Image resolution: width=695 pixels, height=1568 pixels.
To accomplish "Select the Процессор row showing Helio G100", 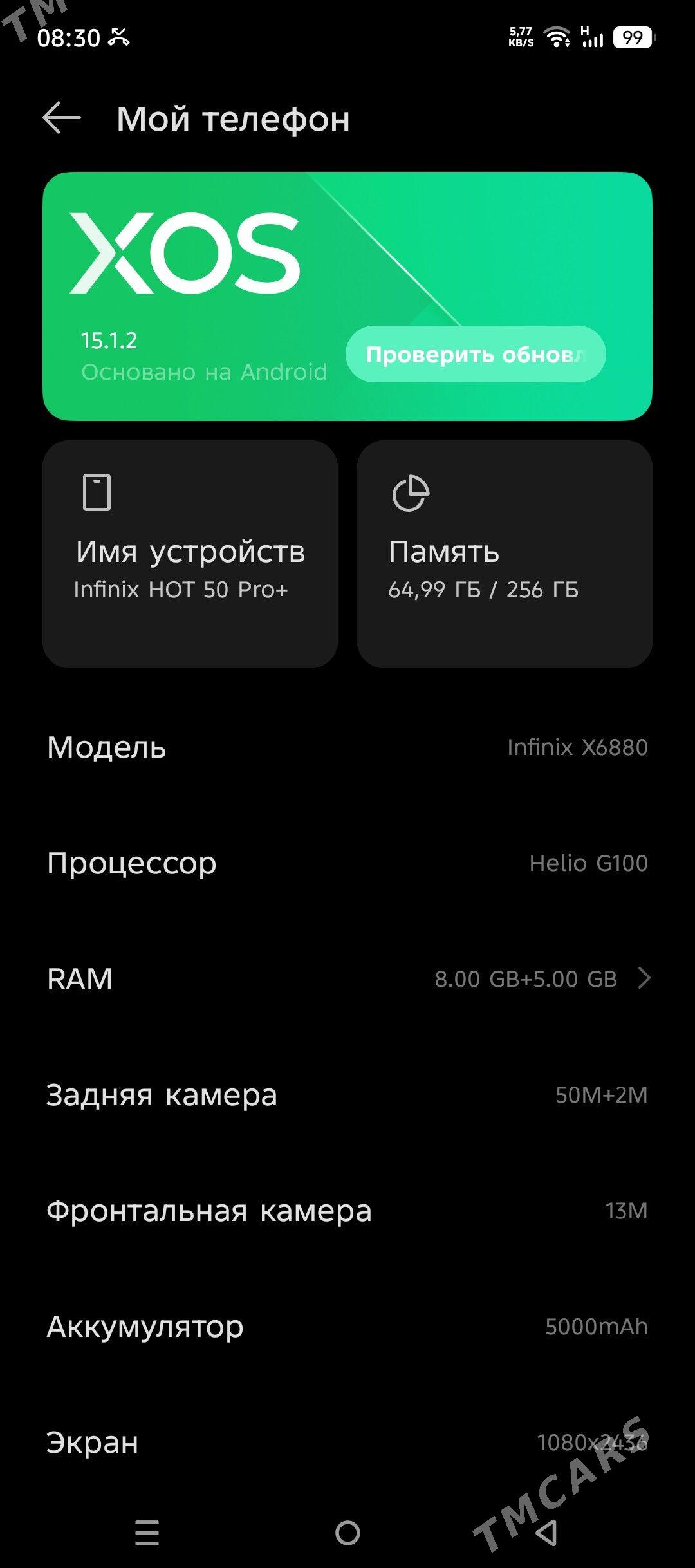I will pyautogui.click(x=347, y=863).
